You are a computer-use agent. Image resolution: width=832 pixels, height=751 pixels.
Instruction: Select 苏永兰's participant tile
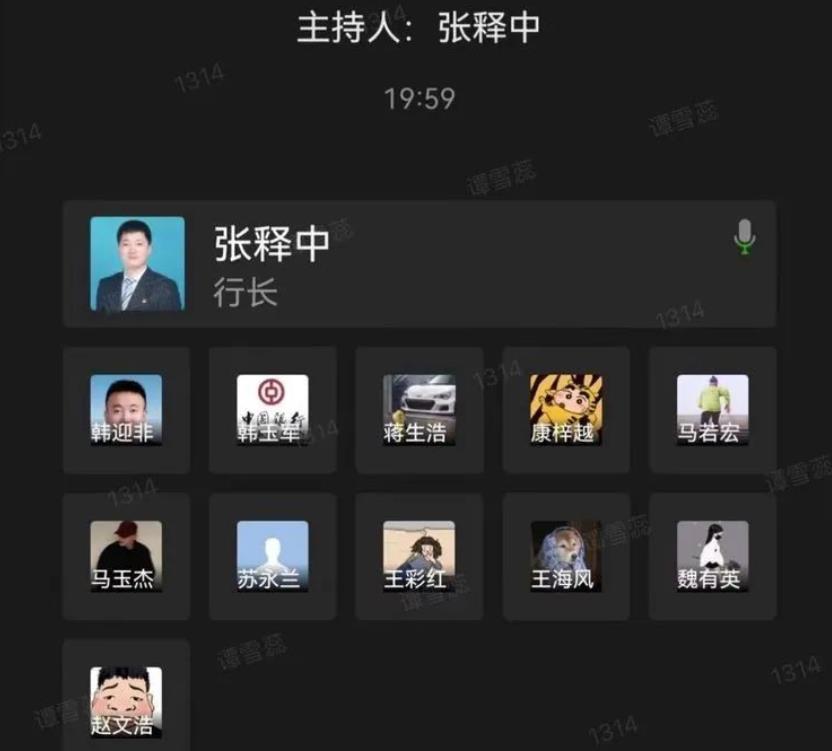click(272, 556)
